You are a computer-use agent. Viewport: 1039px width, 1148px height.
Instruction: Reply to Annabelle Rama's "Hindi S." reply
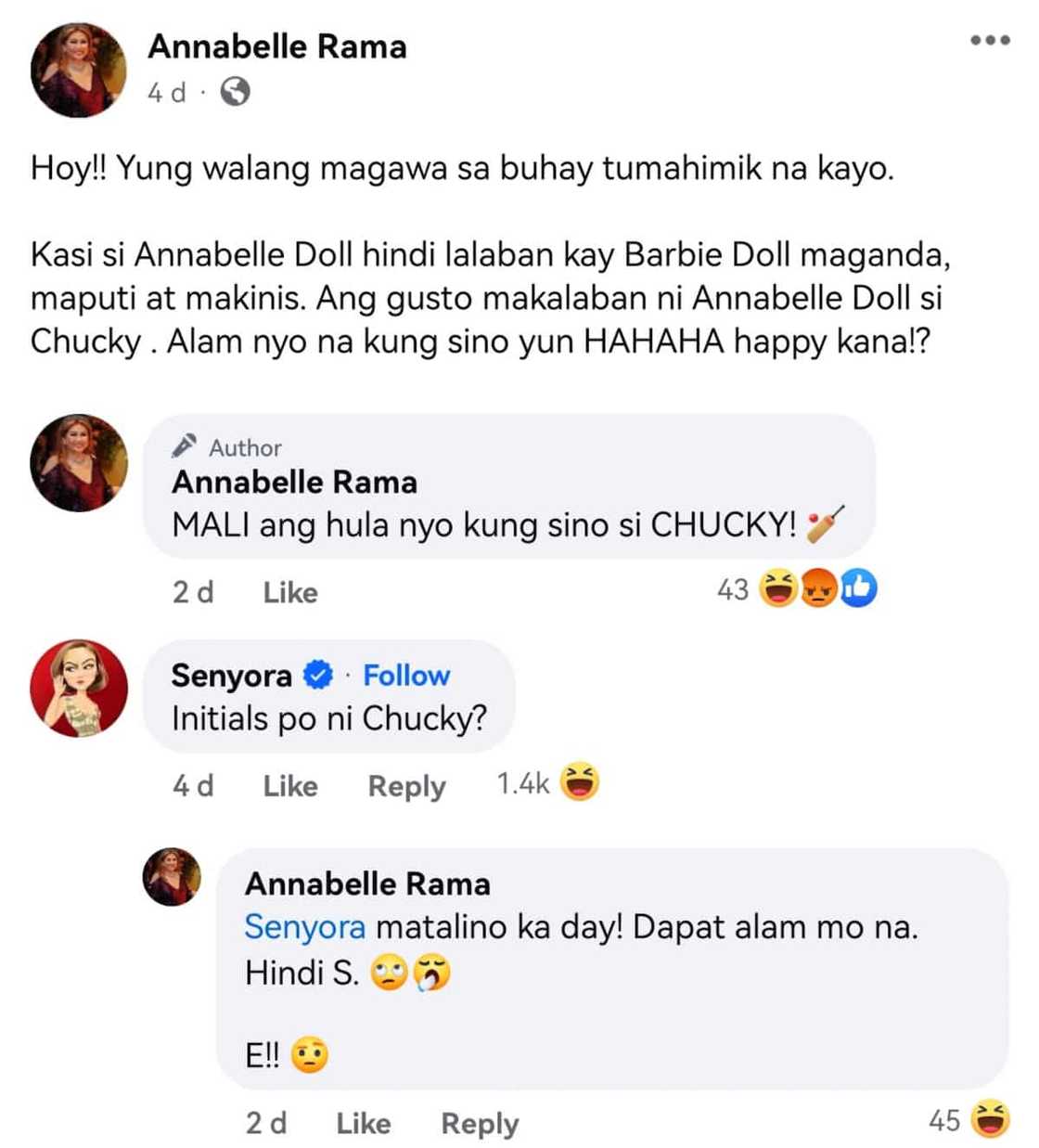click(480, 1123)
